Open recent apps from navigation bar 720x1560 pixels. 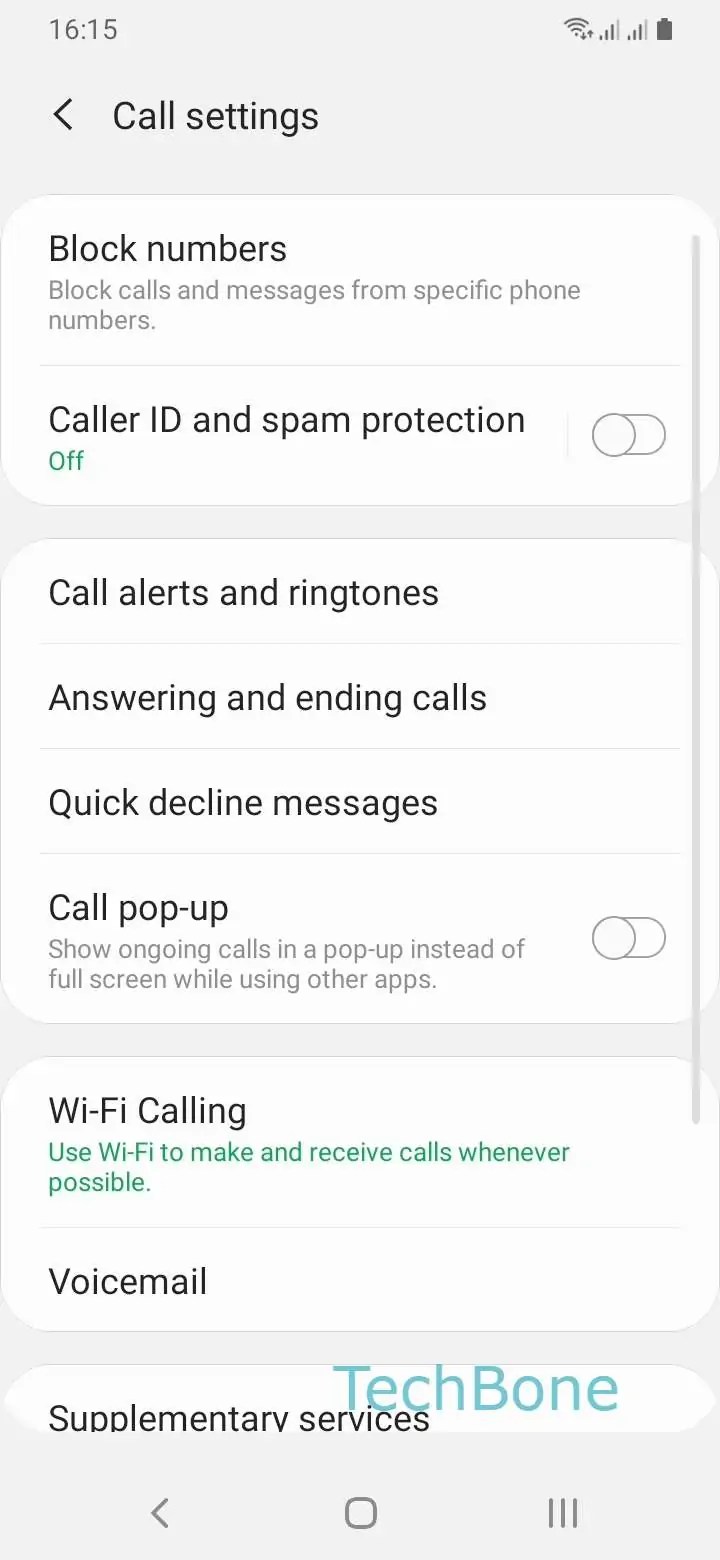[563, 1513]
